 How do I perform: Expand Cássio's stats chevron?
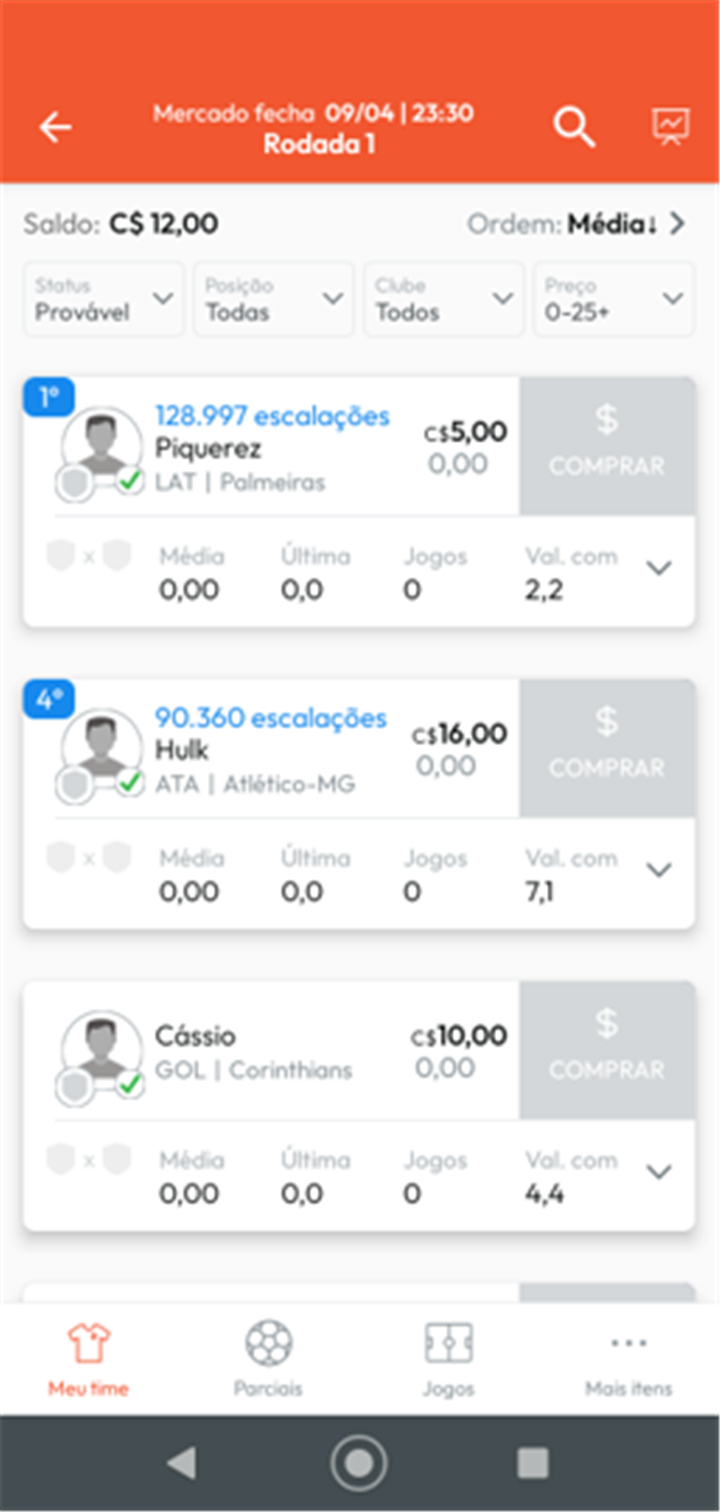(658, 1173)
